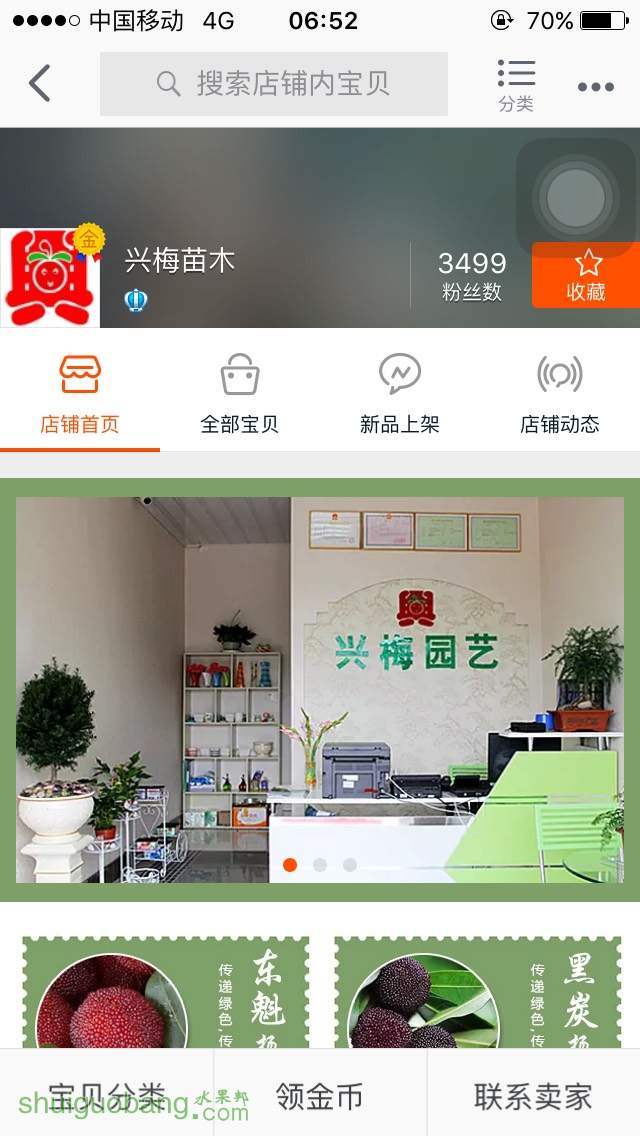Open 宝贝分类 in the bottom bar

tap(107, 1094)
